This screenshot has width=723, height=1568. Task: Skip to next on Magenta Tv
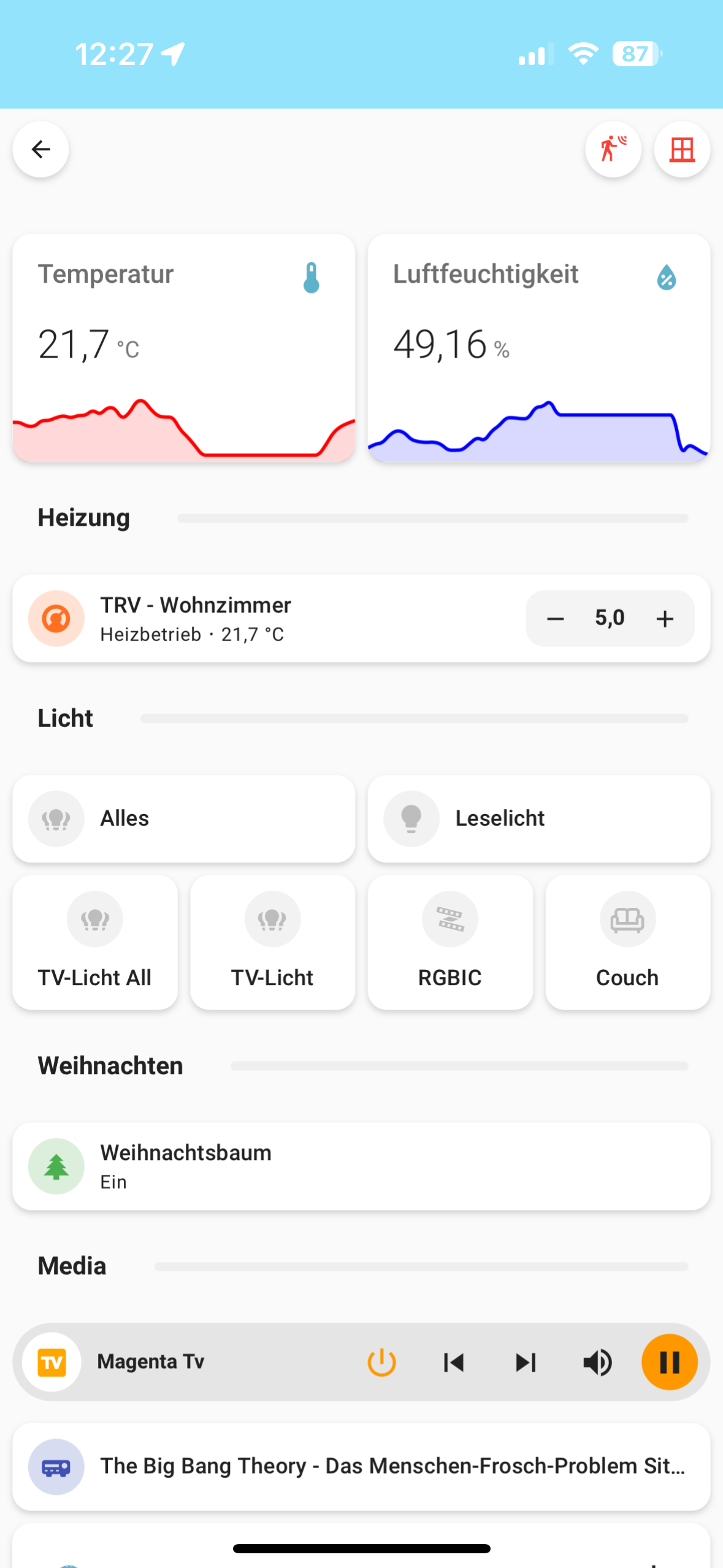click(x=526, y=1362)
